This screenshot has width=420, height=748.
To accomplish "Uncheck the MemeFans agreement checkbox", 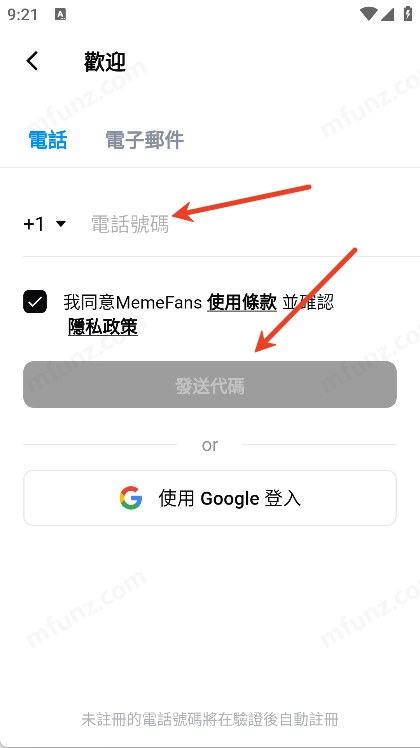I will point(35,301).
